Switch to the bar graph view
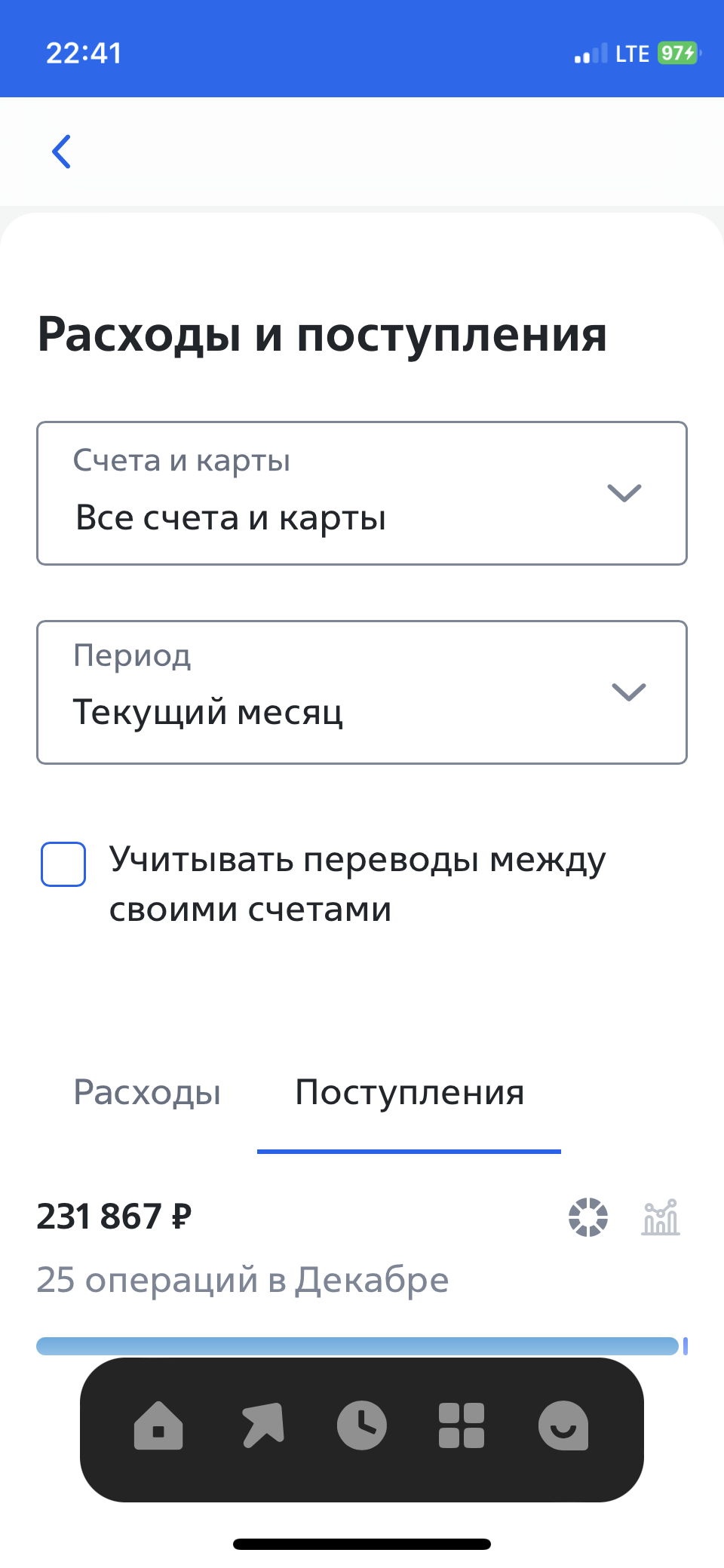The width and height of the screenshot is (724, 1568). click(661, 1217)
